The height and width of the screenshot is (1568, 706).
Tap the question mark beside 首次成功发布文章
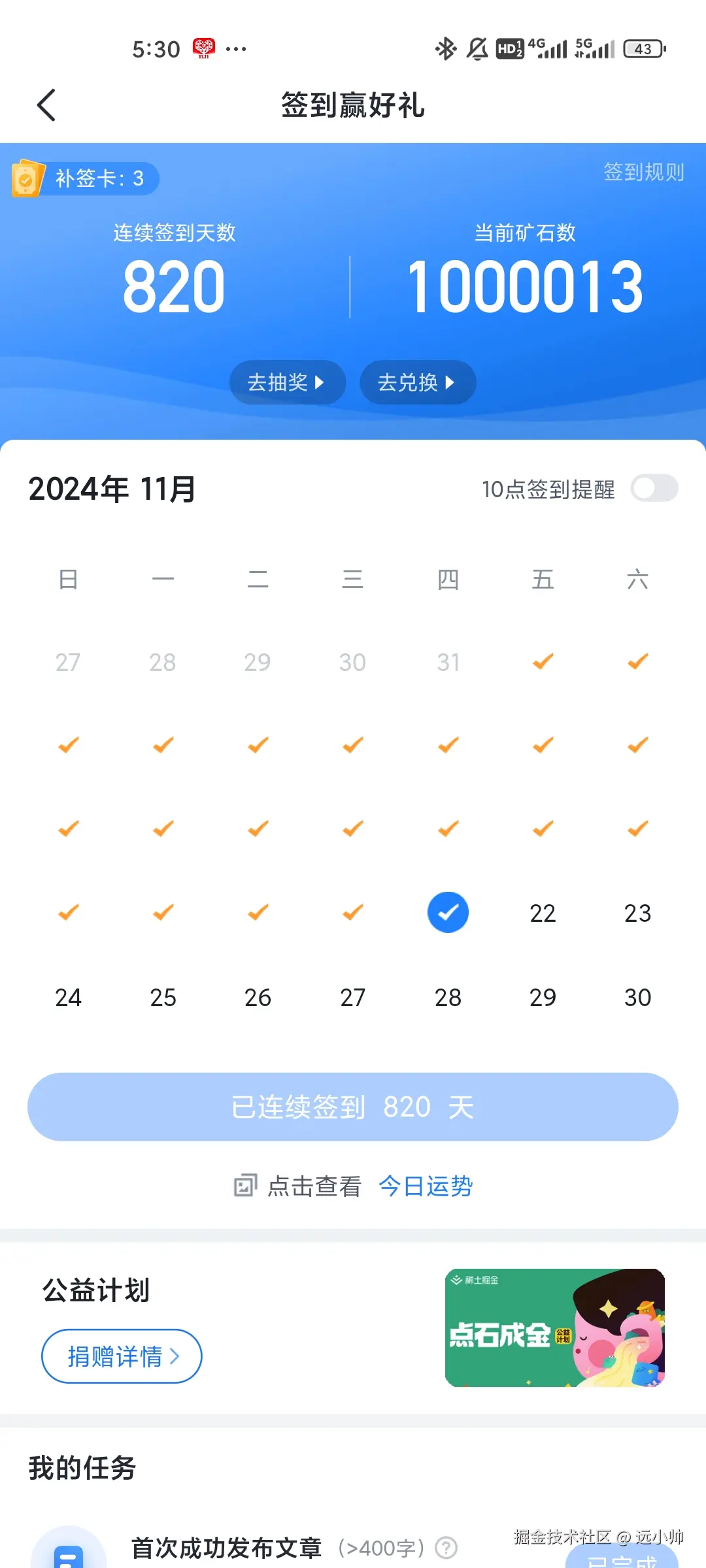pos(446,1547)
